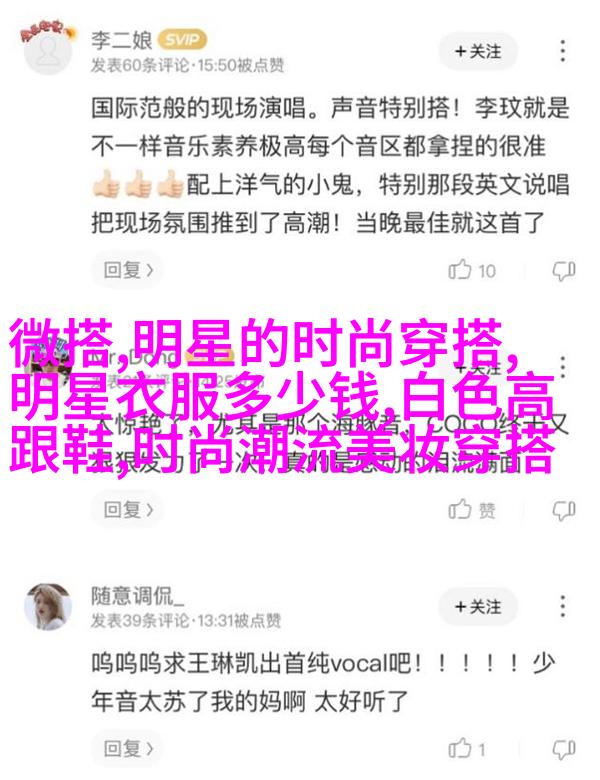Follow user 李二狗
The width and height of the screenshot is (600, 780).
pyautogui.click(x=477, y=50)
